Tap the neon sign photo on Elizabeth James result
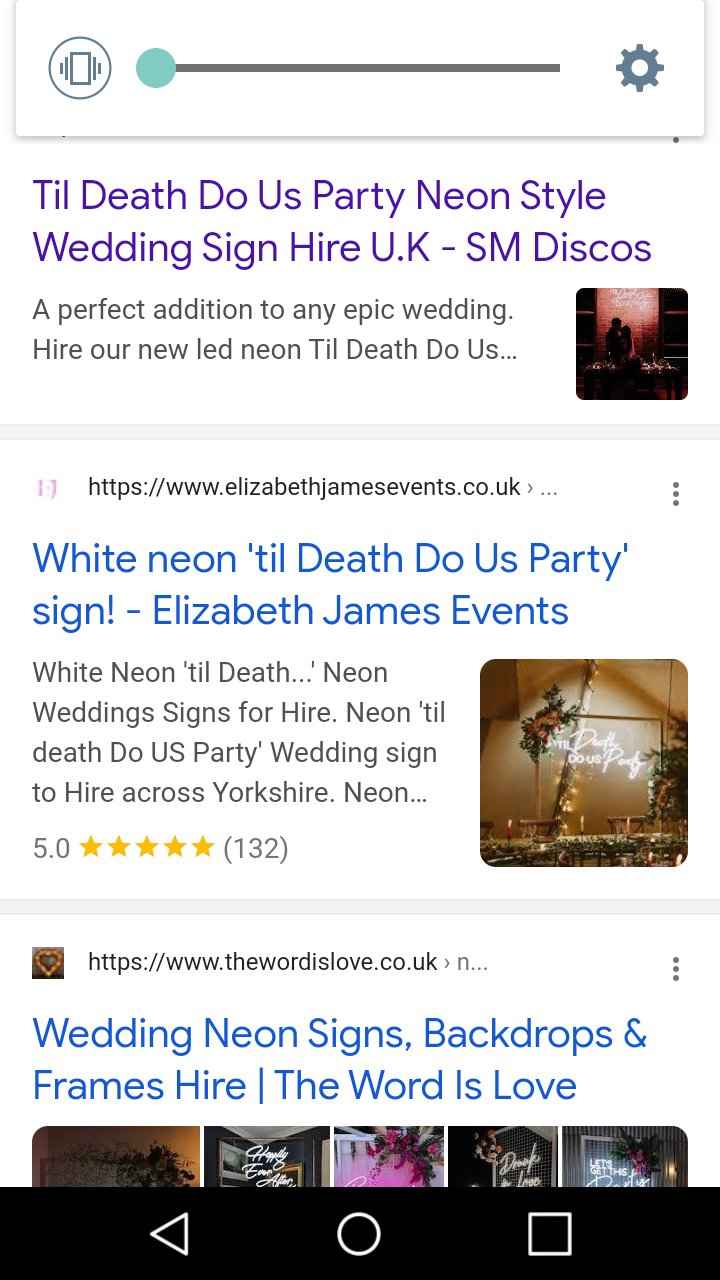The width and height of the screenshot is (720, 1280). 584,762
